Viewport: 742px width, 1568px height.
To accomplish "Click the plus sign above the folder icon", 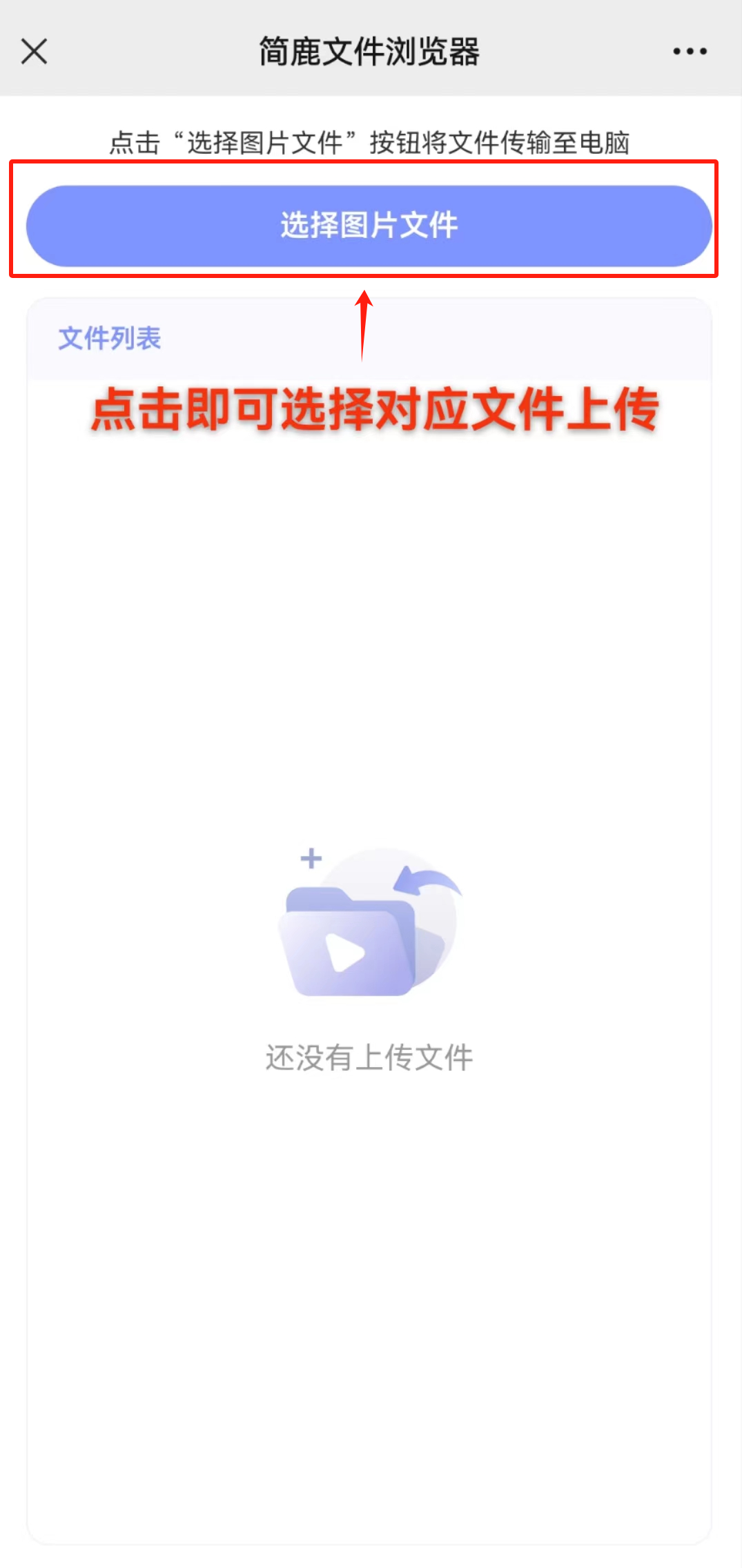I will tap(312, 857).
